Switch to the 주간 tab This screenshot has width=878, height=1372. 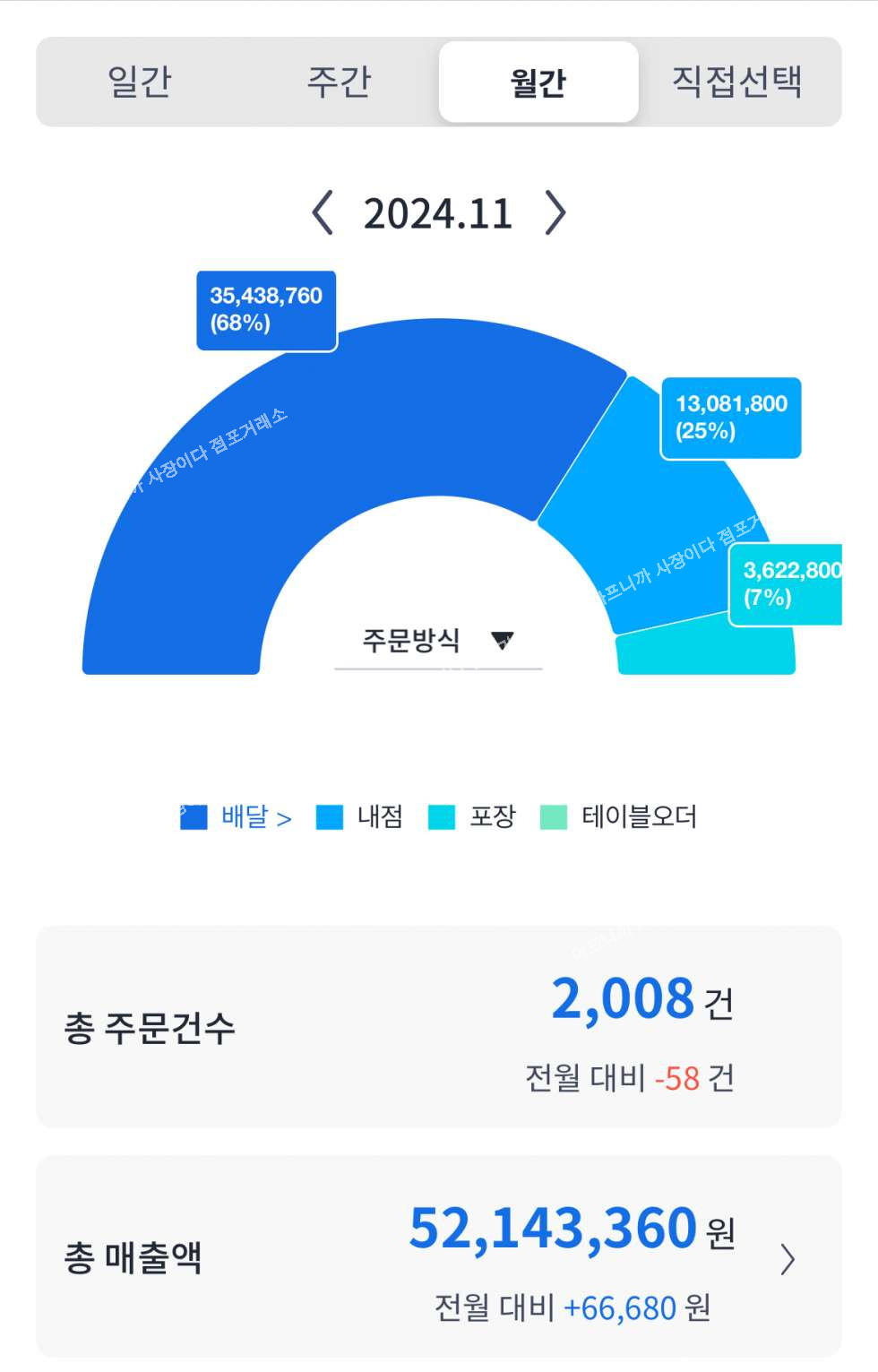[339, 82]
